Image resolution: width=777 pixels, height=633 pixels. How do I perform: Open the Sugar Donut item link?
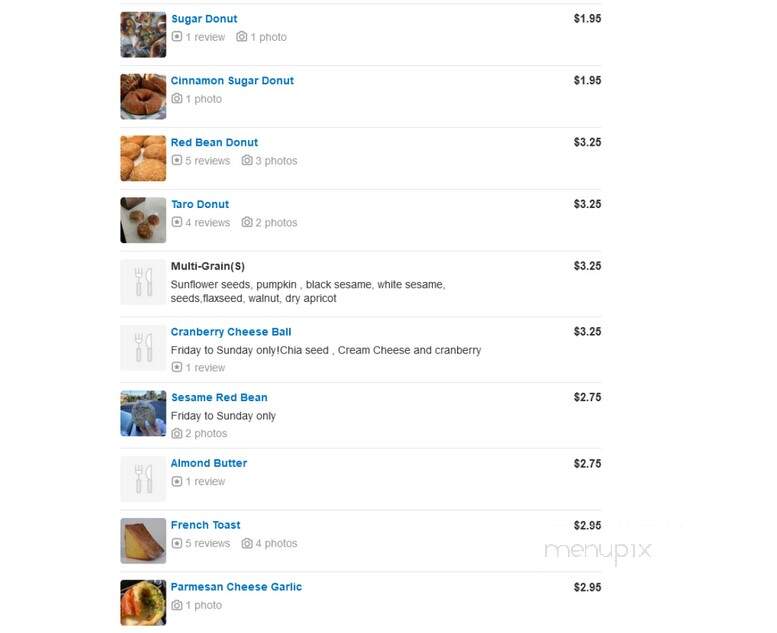click(x=204, y=19)
